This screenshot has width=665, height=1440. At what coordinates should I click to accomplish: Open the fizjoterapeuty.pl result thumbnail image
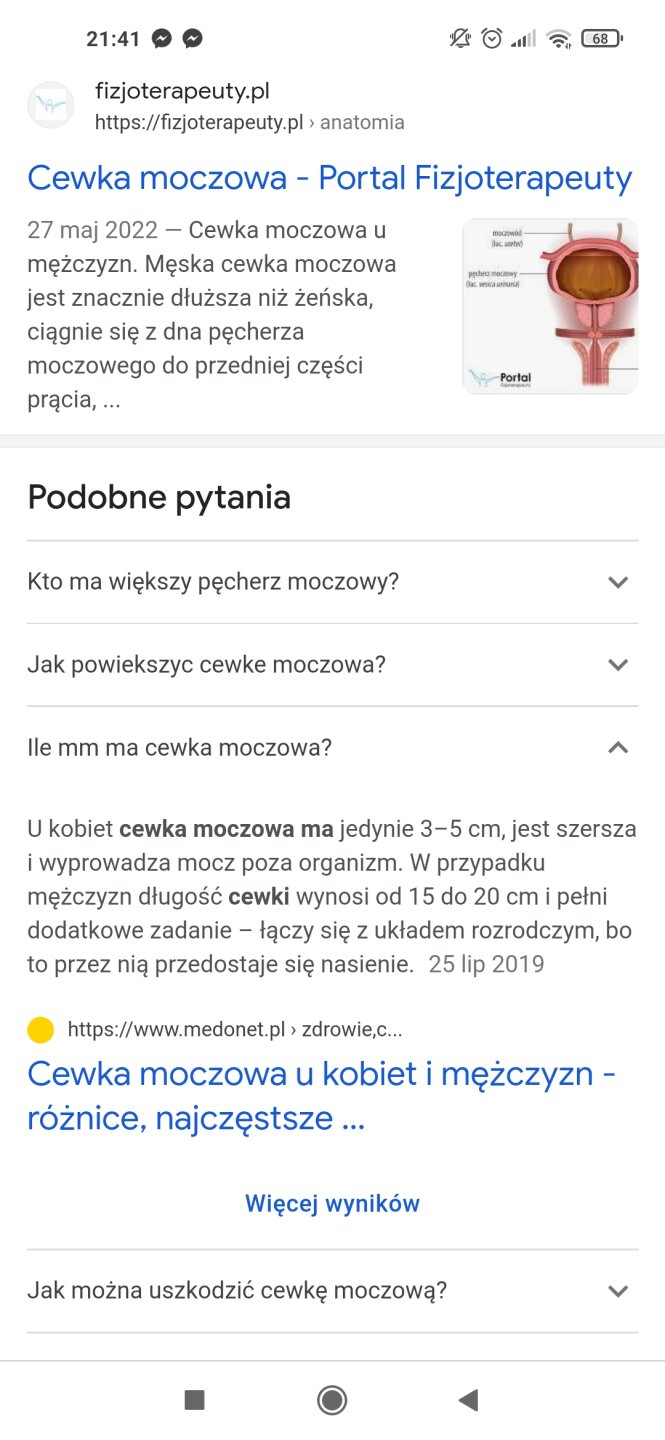[x=549, y=306]
